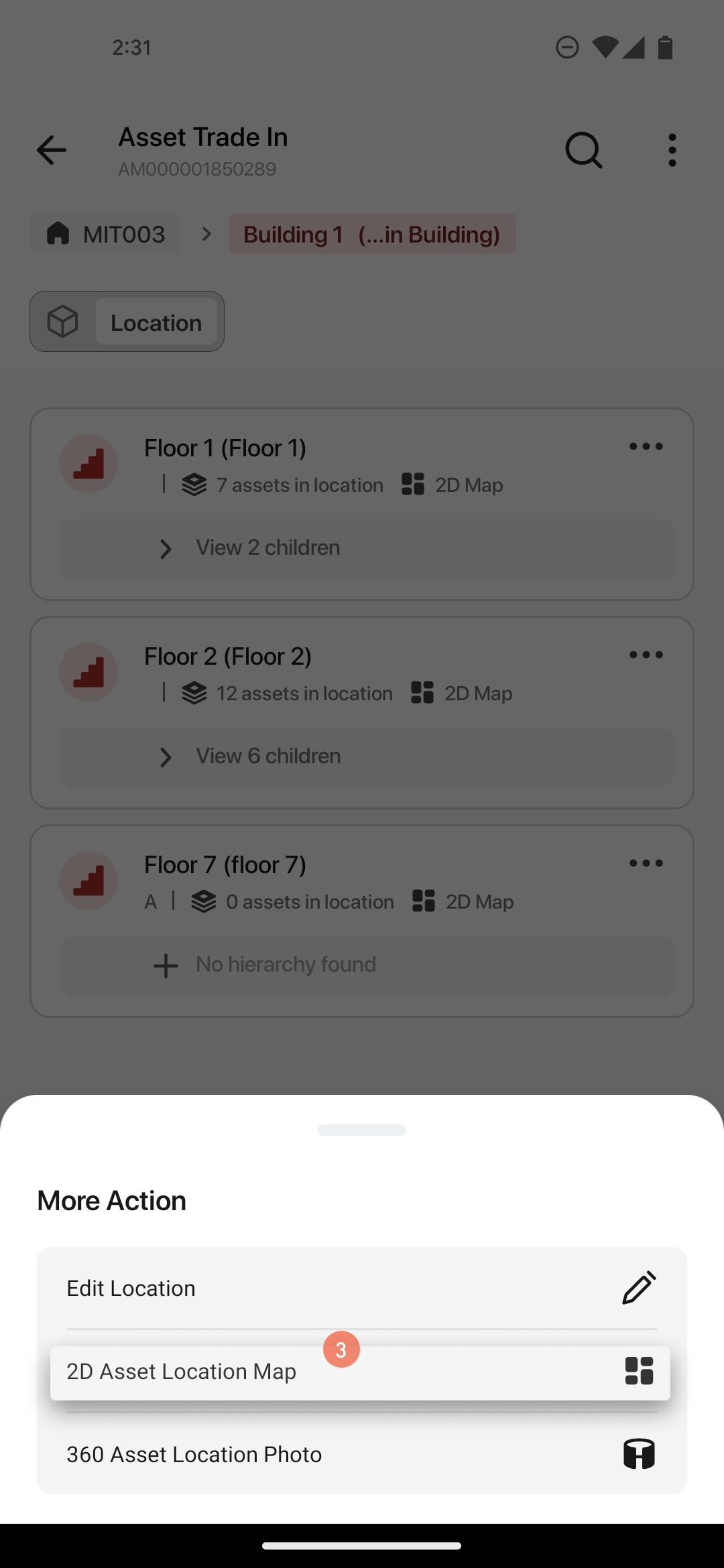Image resolution: width=724 pixels, height=1568 pixels.
Task: Open more options for Floor 2
Action: coord(646,655)
